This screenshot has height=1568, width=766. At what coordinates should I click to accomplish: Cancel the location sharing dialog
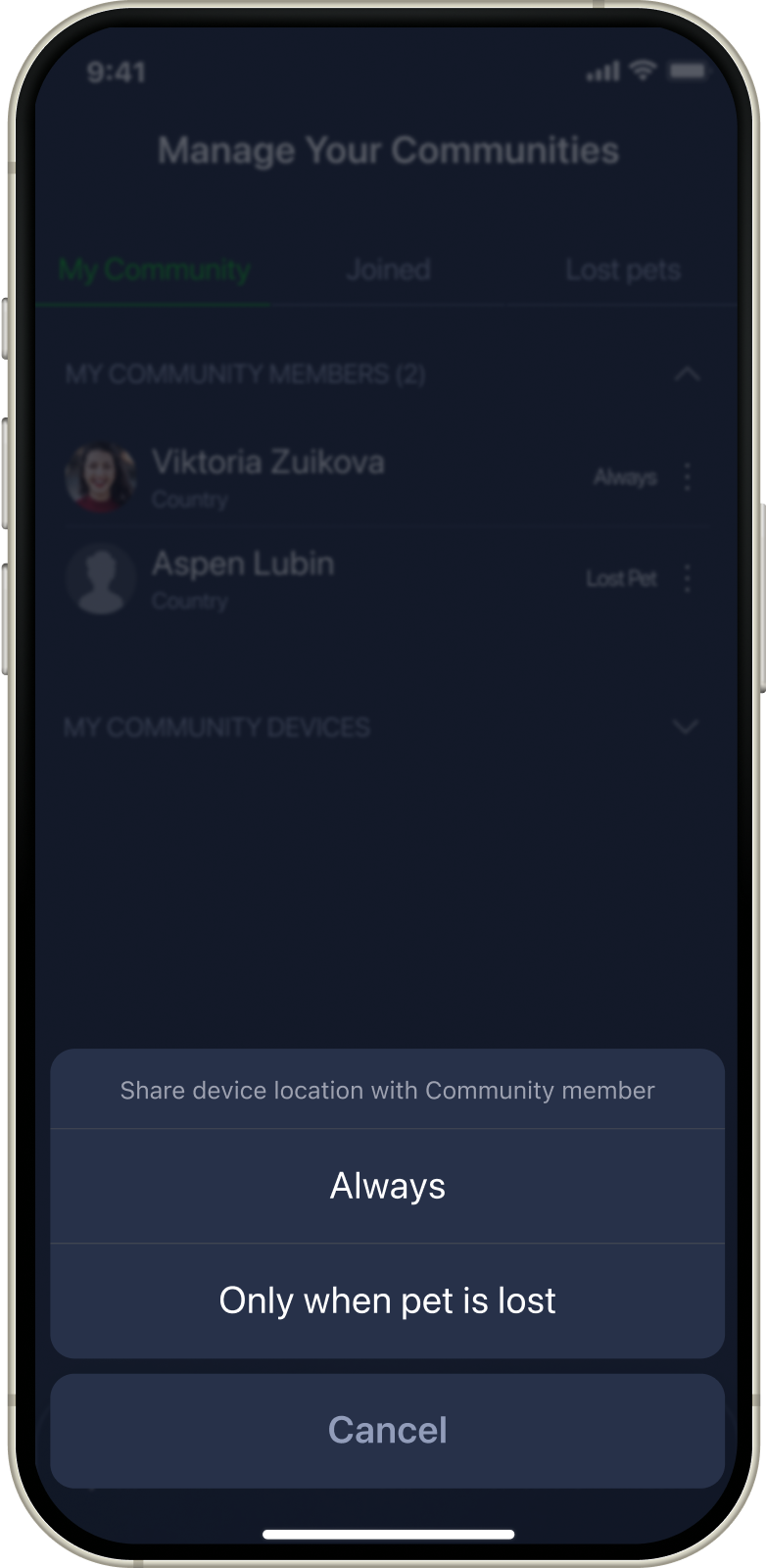point(387,1430)
